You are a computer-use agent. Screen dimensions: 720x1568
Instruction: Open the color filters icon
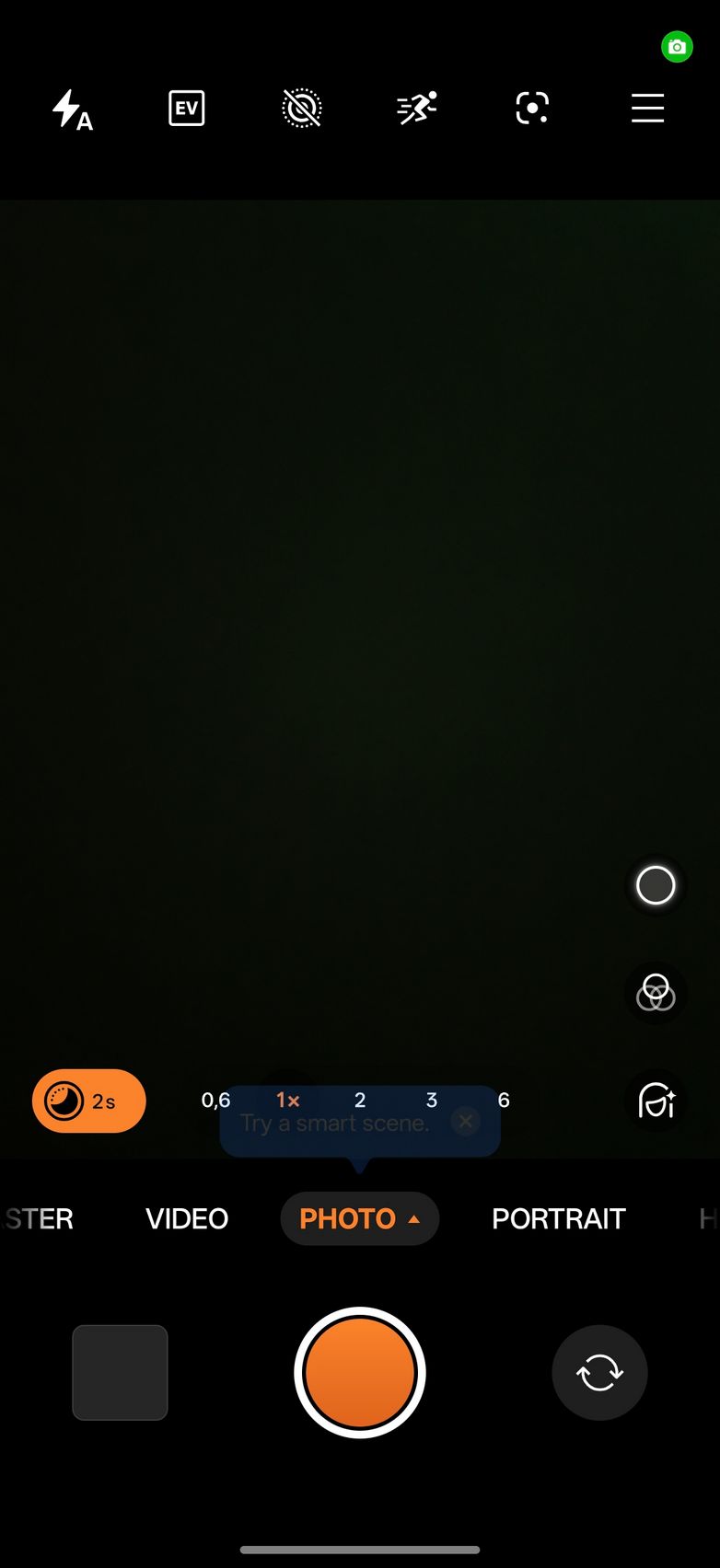coord(656,993)
